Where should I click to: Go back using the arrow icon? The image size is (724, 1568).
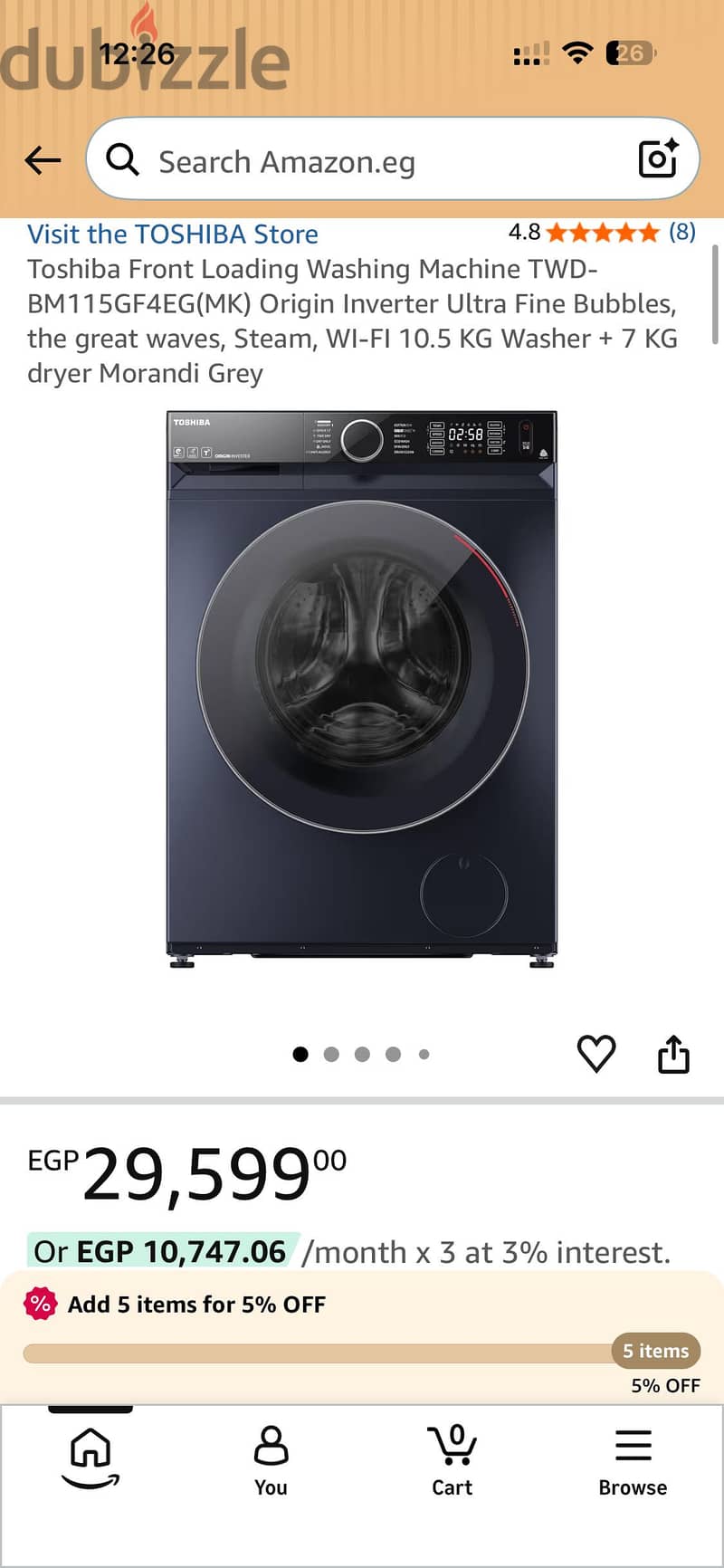point(43,161)
